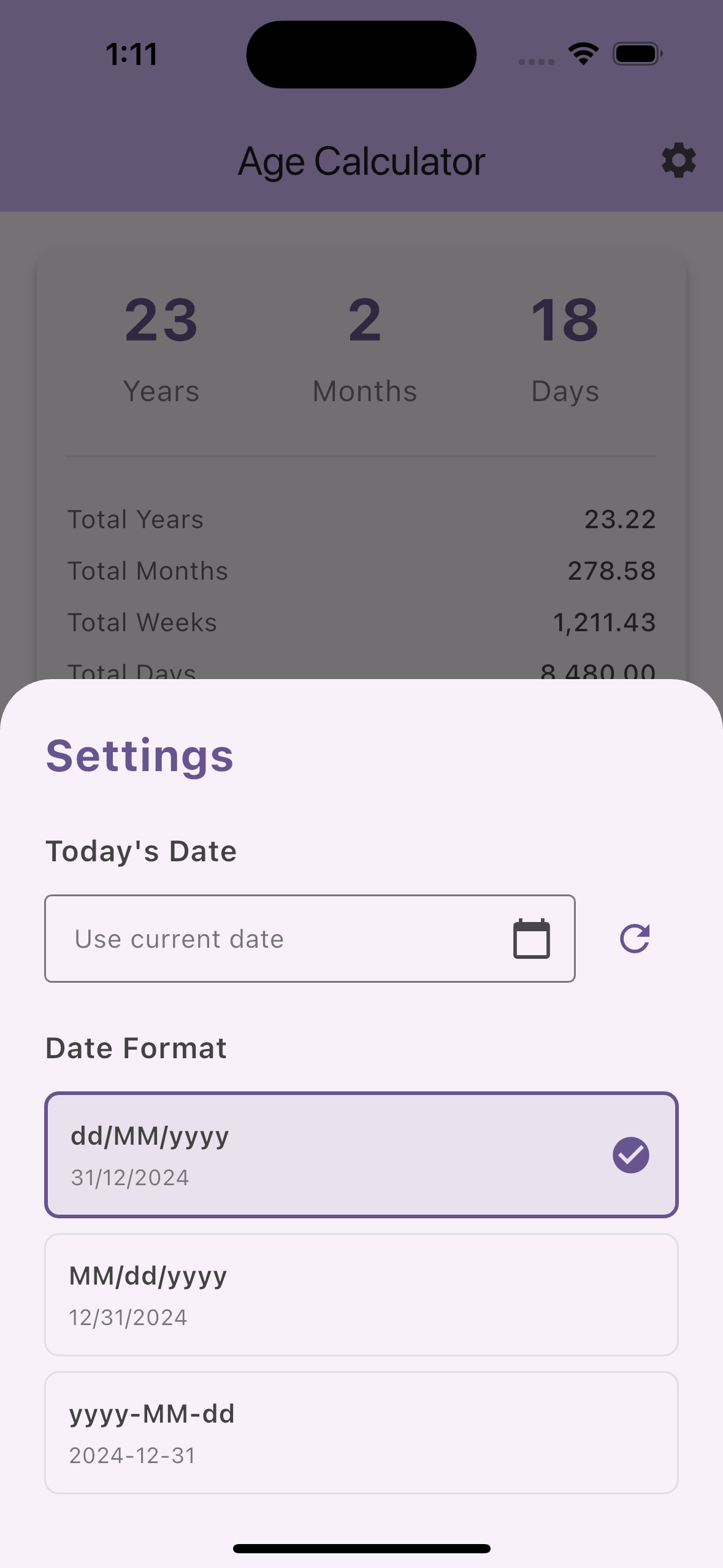Tap the battery indicator icon
723x1568 pixels.
tap(637, 53)
